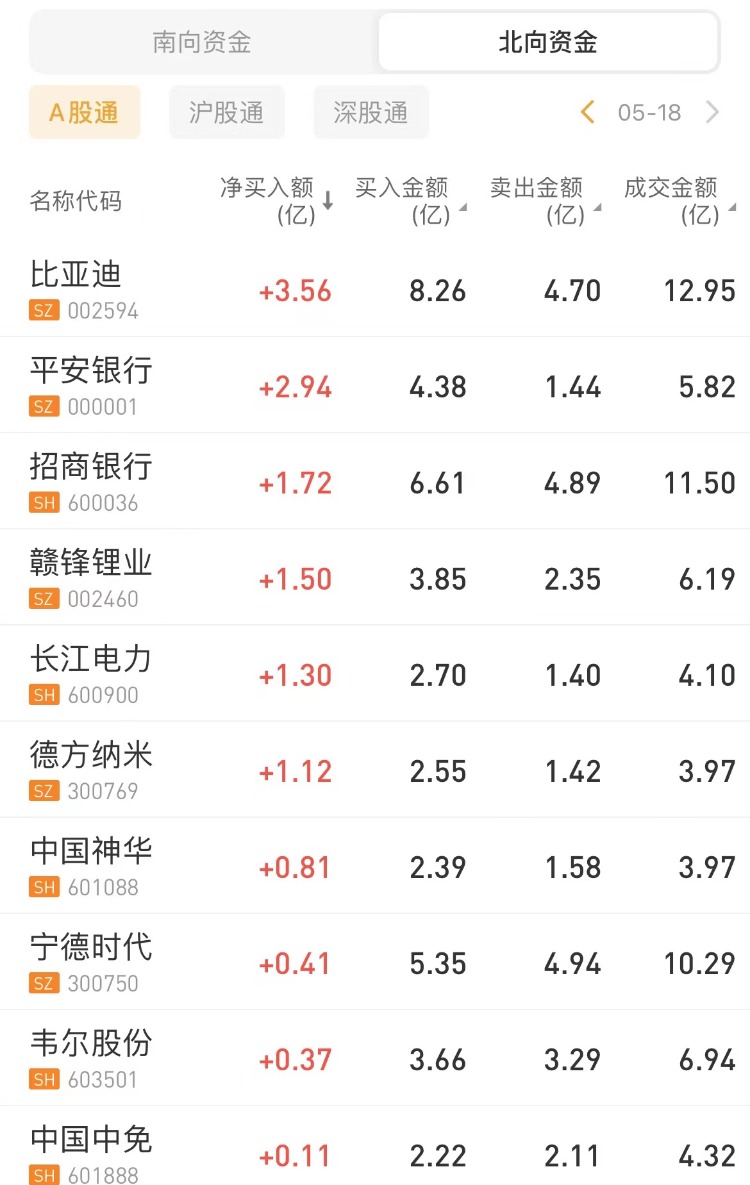The image size is (750, 1185).
Task: Go to the next date arrow
Action: tap(712, 112)
